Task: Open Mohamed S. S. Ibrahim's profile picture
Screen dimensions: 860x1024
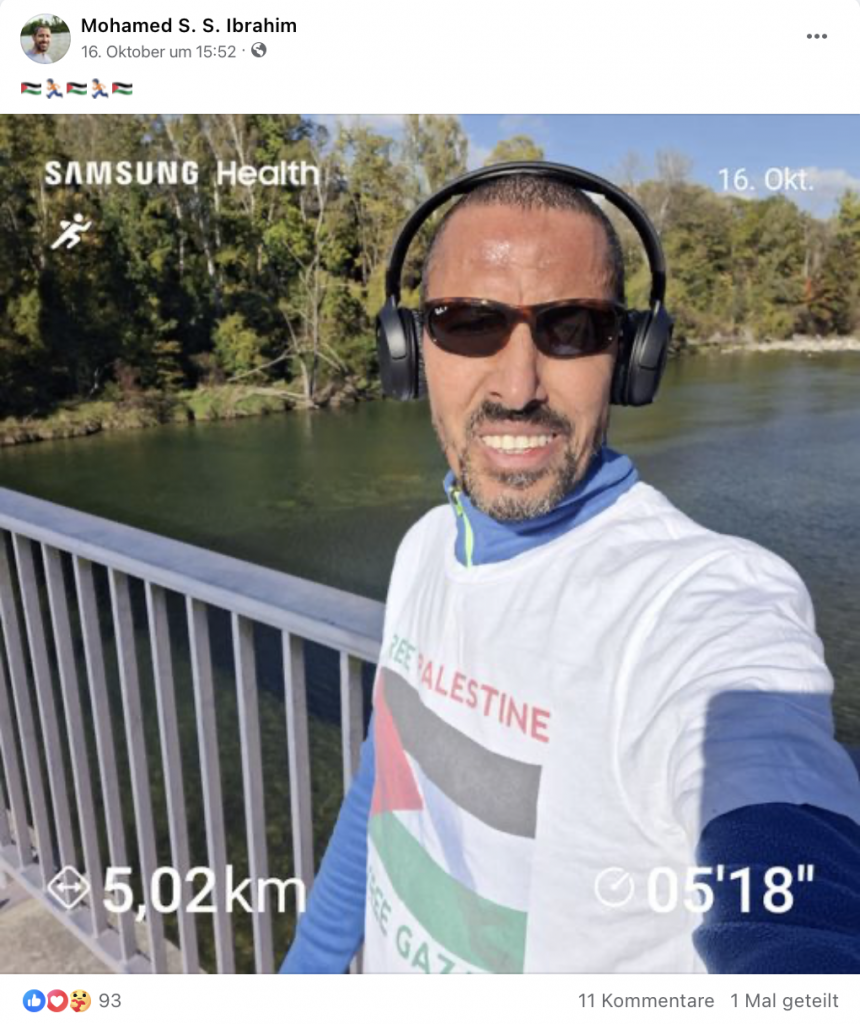Action: point(45,38)
